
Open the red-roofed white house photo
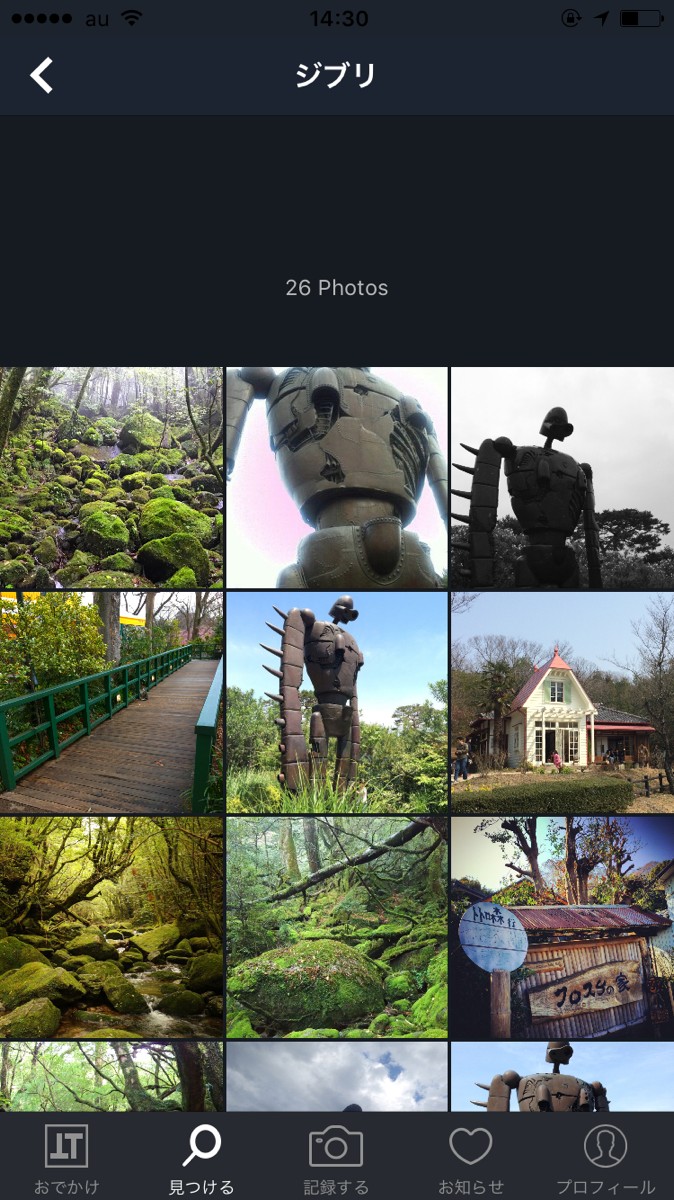click(562, 702)
